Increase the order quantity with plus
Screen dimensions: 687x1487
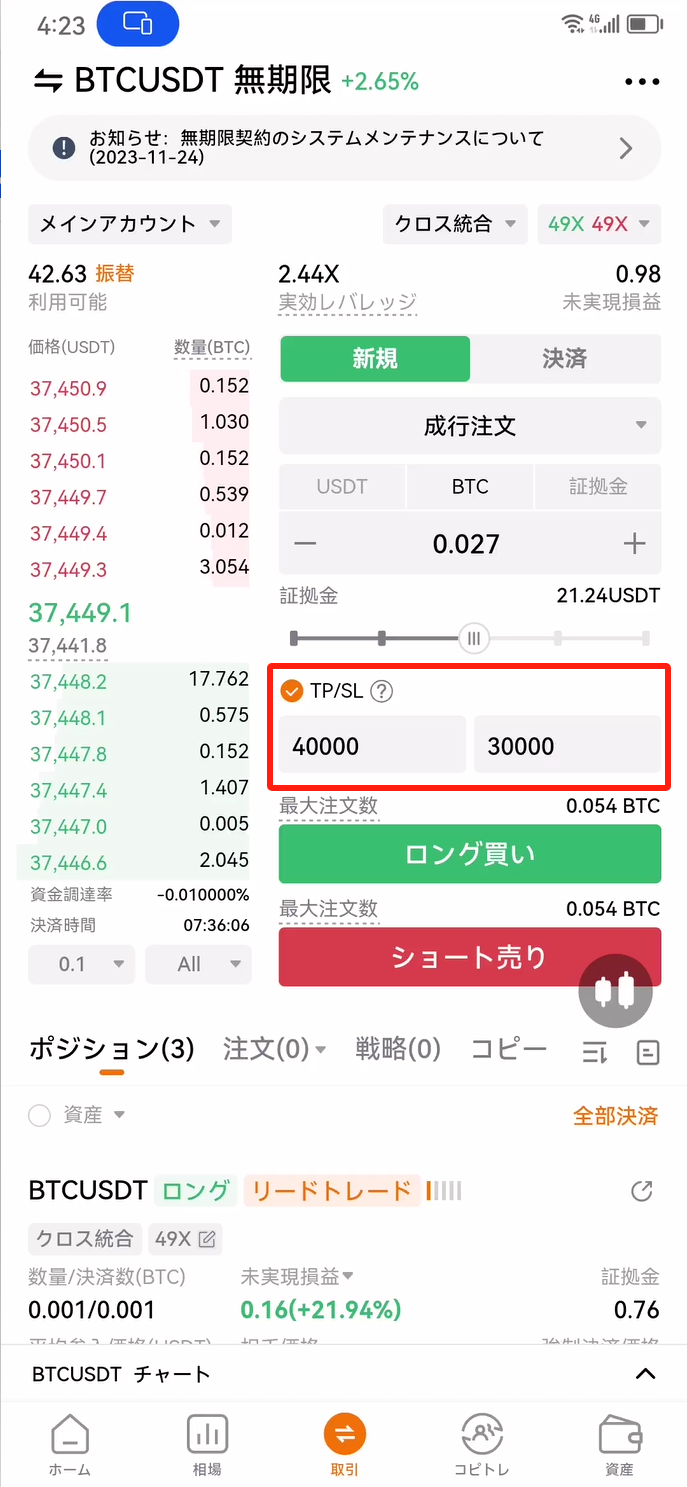(x=635, y=544)
